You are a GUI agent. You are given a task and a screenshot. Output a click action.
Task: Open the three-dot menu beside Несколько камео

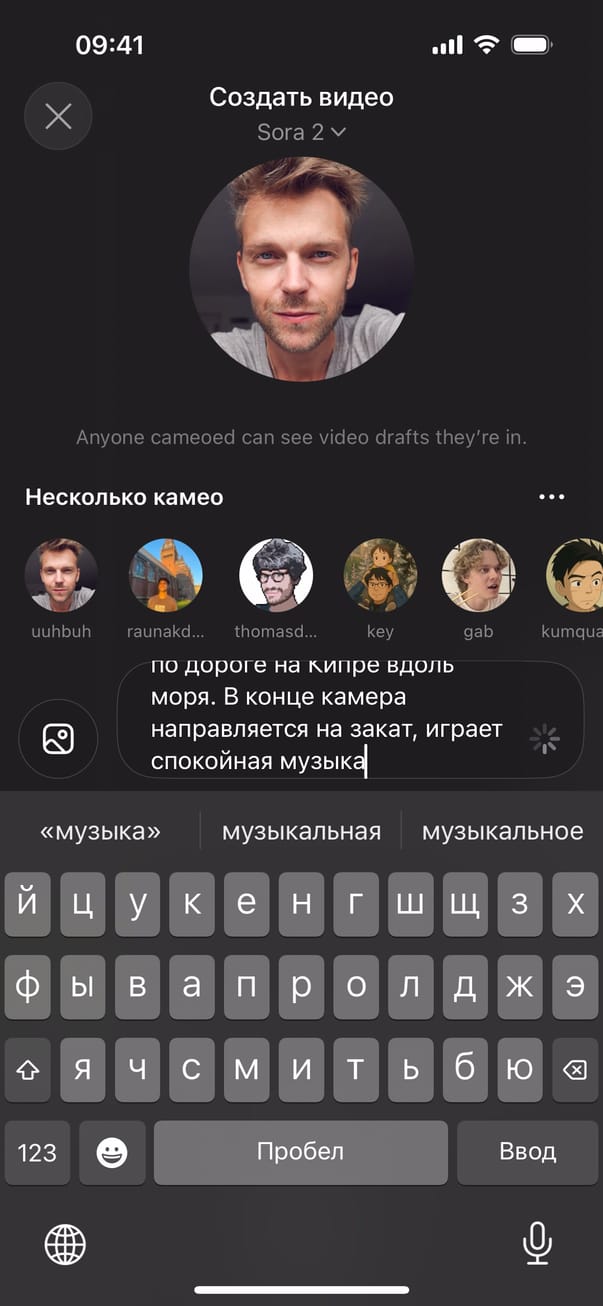point(551,497)
